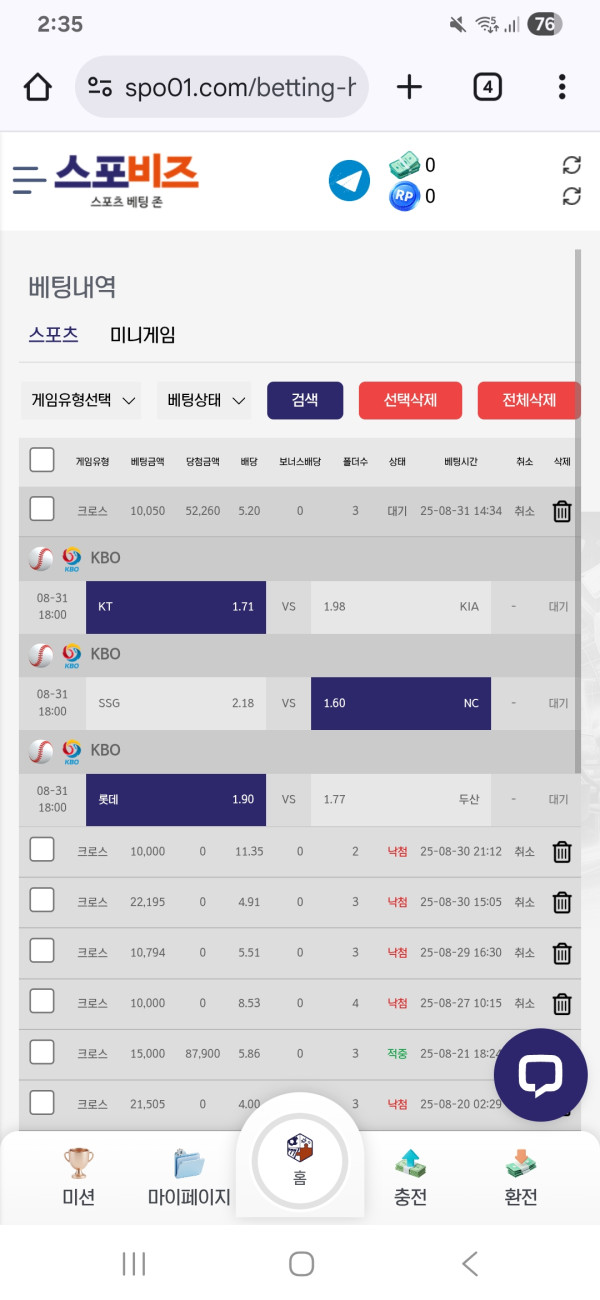This screenshot has height=1300, width=600.
Task: Switch to the 미니게임 tab
Action: (x=142, y=335)
